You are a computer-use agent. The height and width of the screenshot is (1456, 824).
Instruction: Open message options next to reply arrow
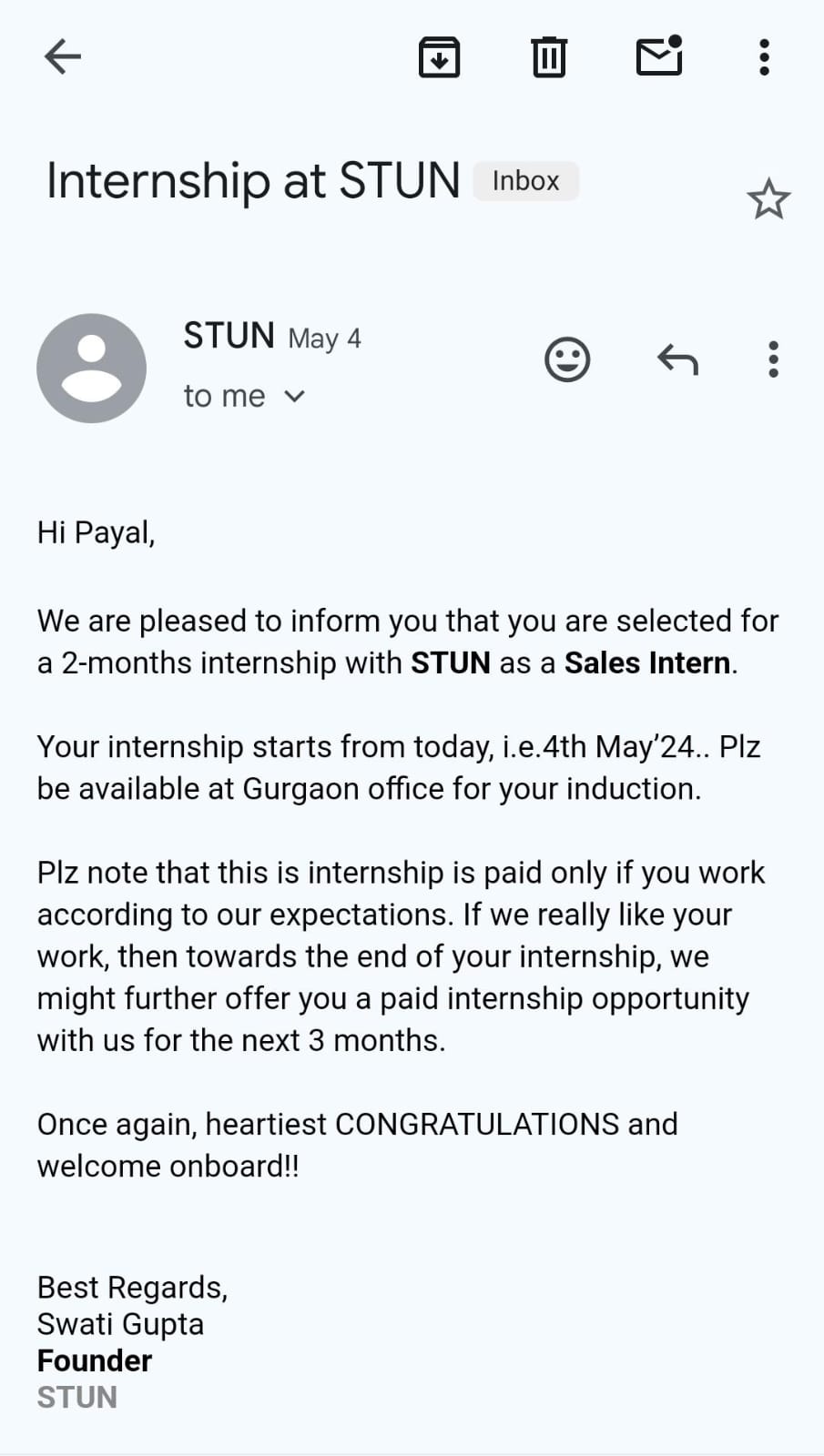[773, 359]
